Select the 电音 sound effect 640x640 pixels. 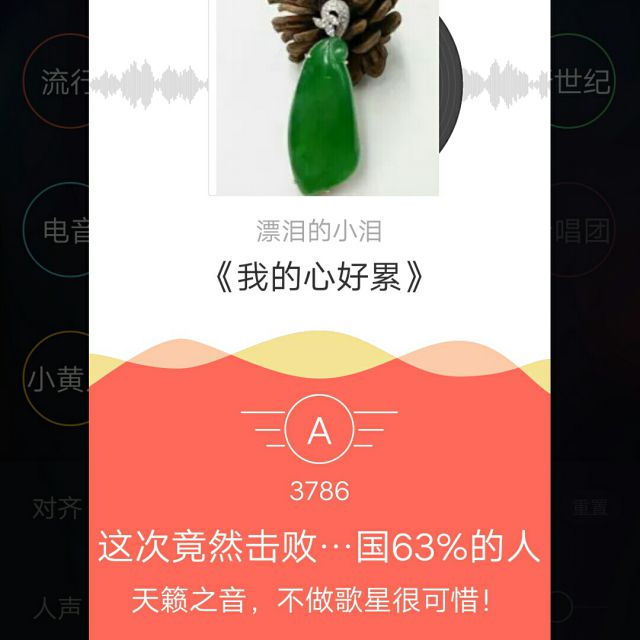(62, 232)
